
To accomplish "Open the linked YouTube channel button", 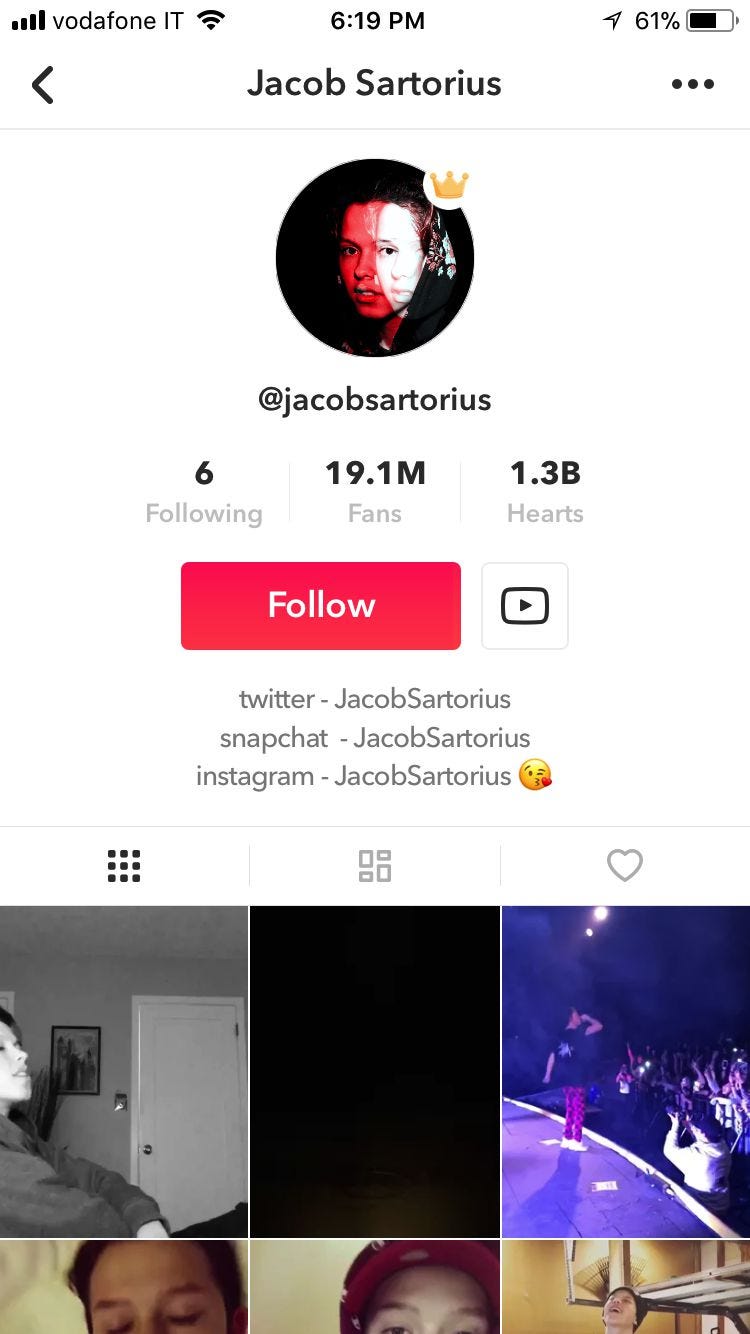I will pos(525,606).
